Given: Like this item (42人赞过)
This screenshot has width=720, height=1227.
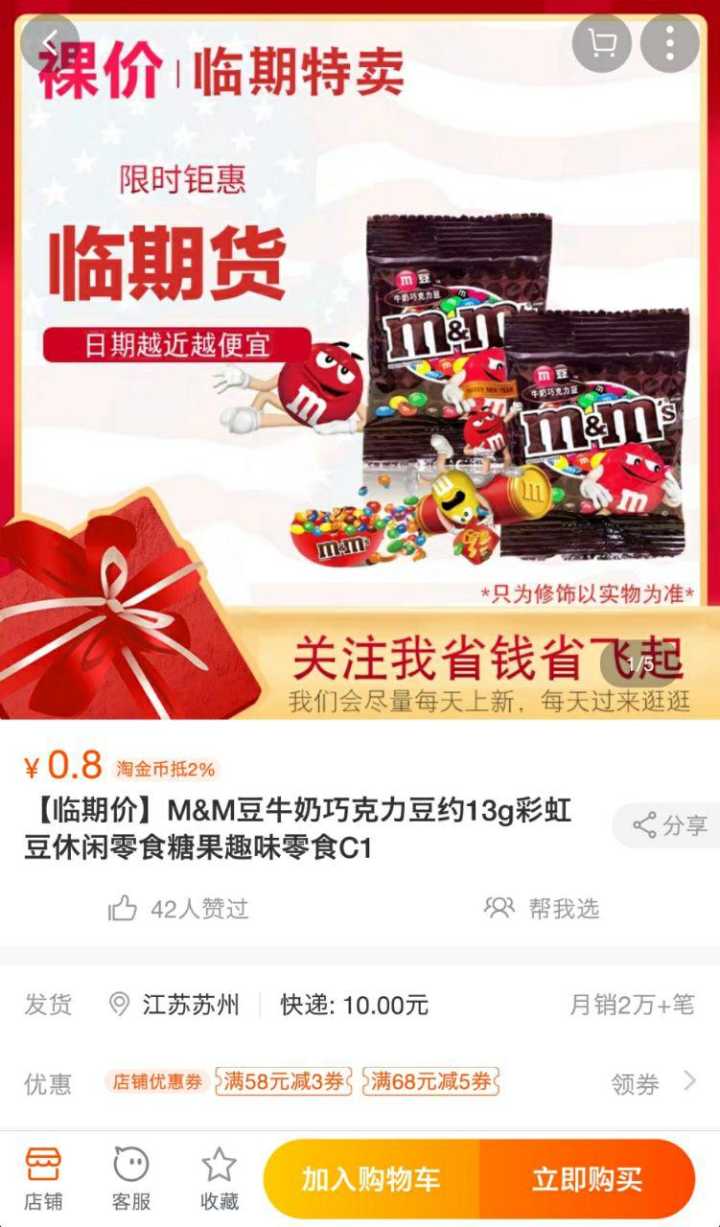Looking at the screenshot, I should click(178, 908).
